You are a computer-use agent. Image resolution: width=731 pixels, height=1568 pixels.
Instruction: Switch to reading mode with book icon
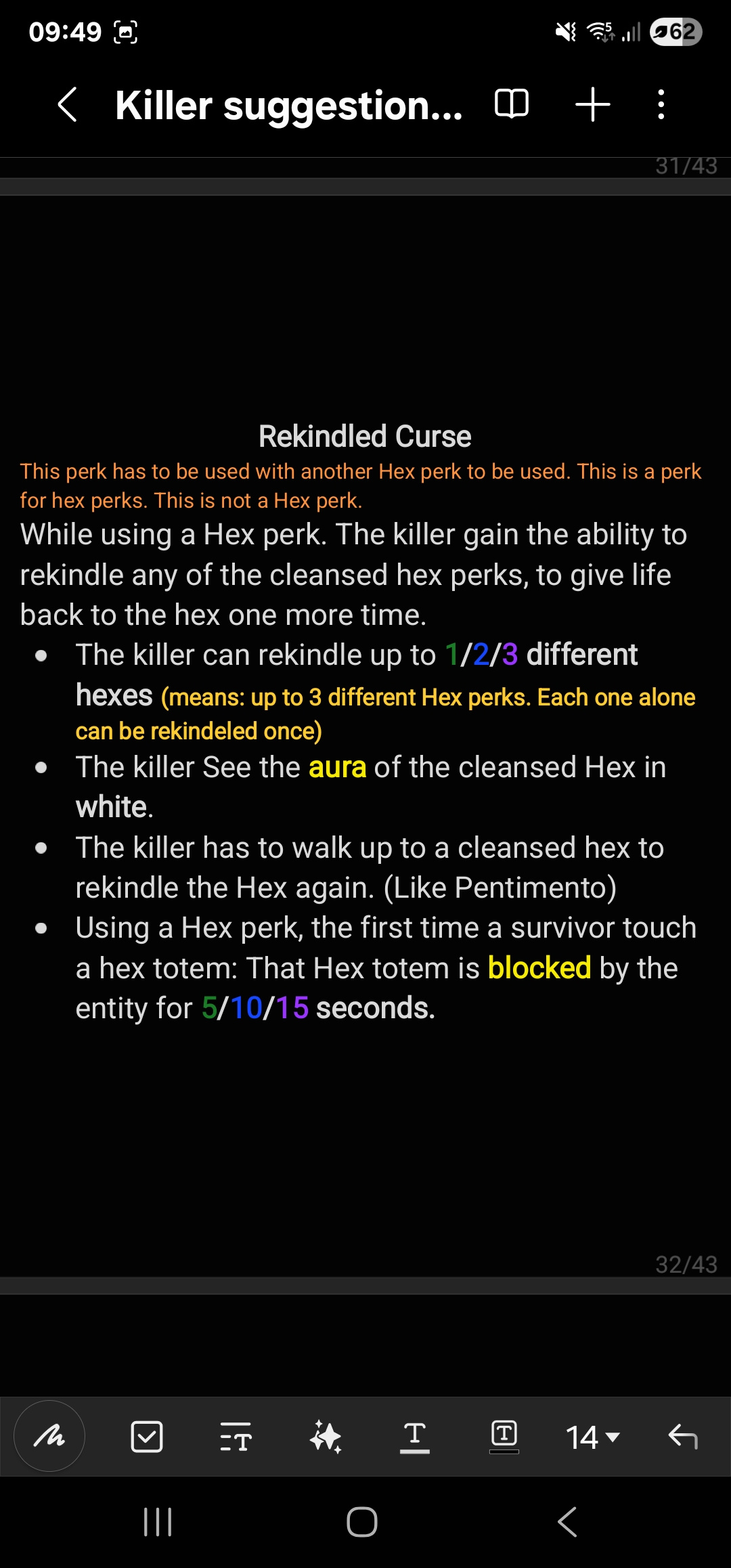(511, 104)
